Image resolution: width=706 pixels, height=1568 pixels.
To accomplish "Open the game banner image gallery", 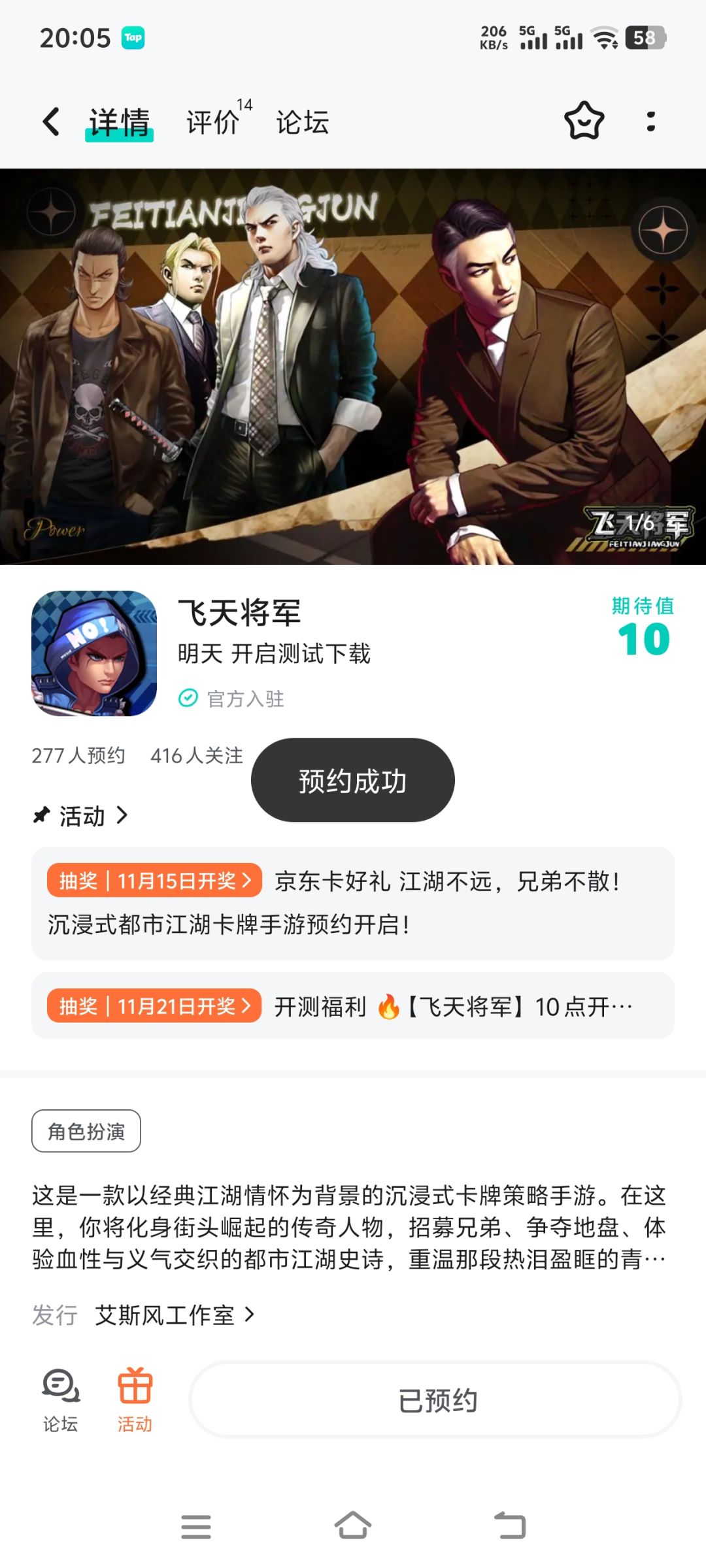I will pyautogui.click(x=353, y=367).
